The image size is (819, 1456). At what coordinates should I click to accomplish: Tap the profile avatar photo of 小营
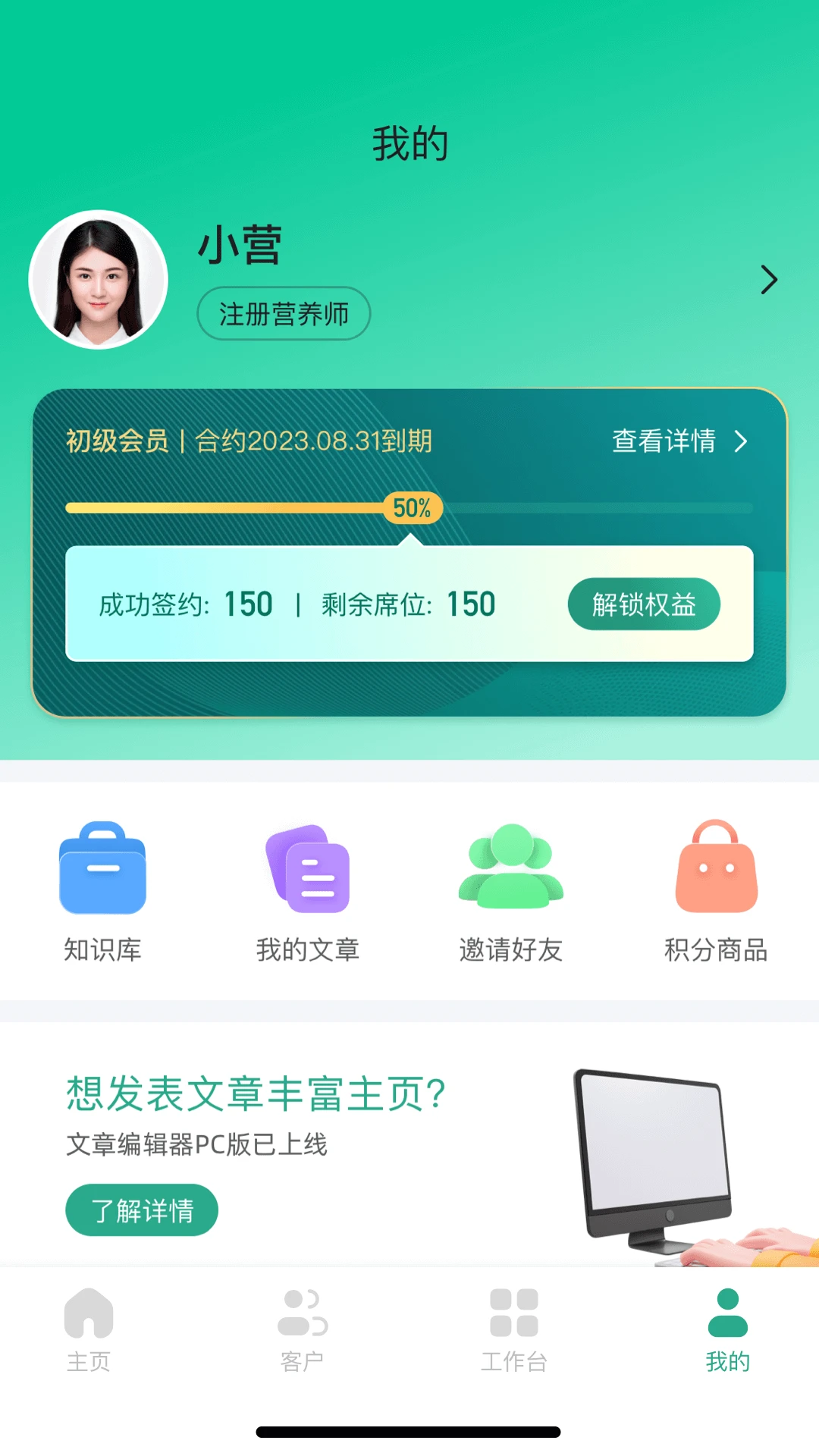(x=99, y=278)
